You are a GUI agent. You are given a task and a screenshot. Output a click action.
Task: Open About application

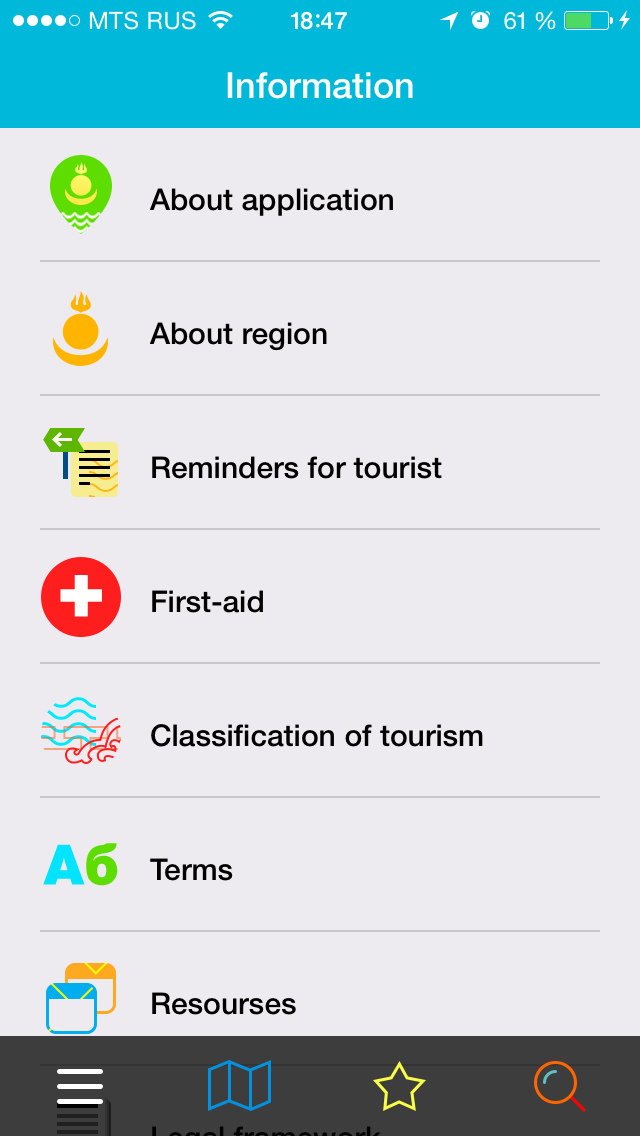pyautogui.click(x=320, y=195)
